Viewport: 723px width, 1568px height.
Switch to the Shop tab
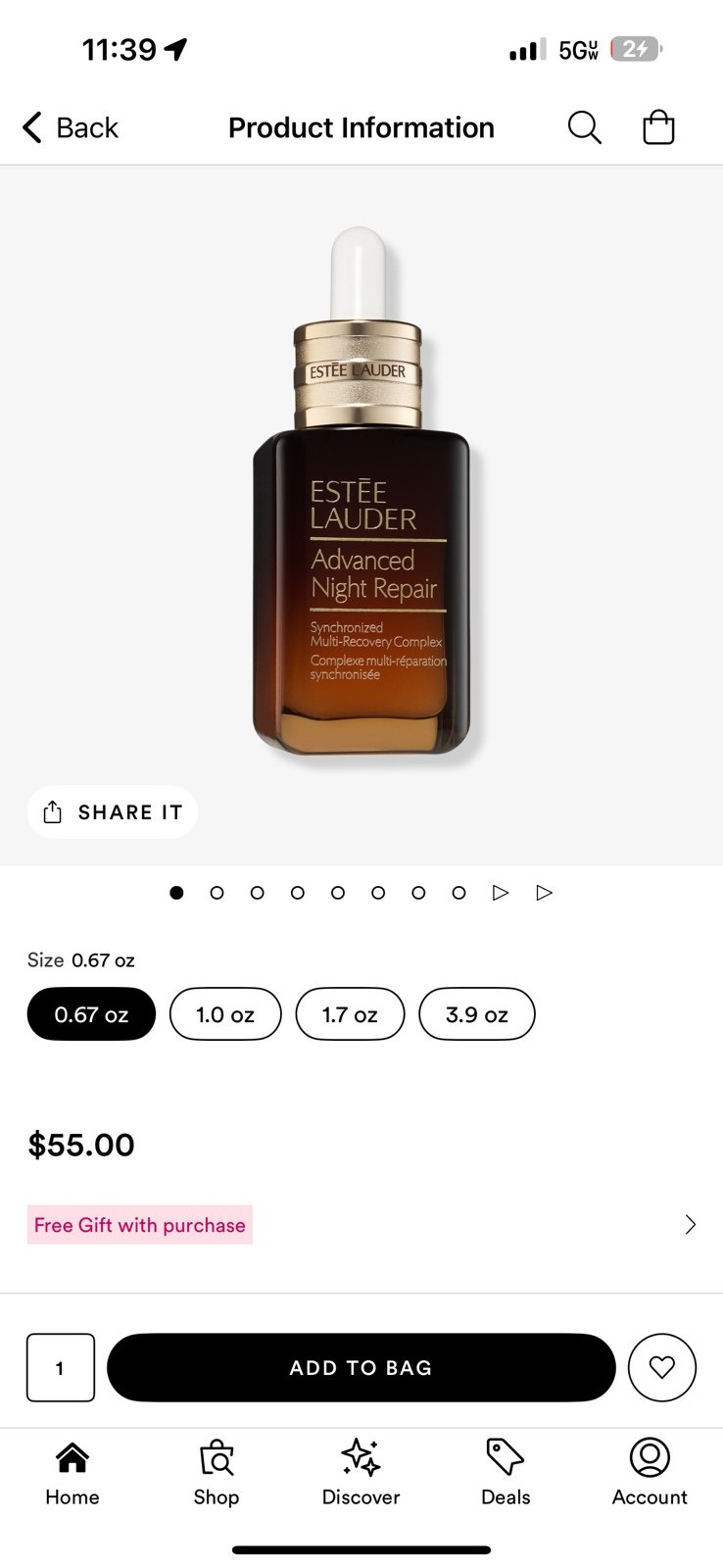217,1472
